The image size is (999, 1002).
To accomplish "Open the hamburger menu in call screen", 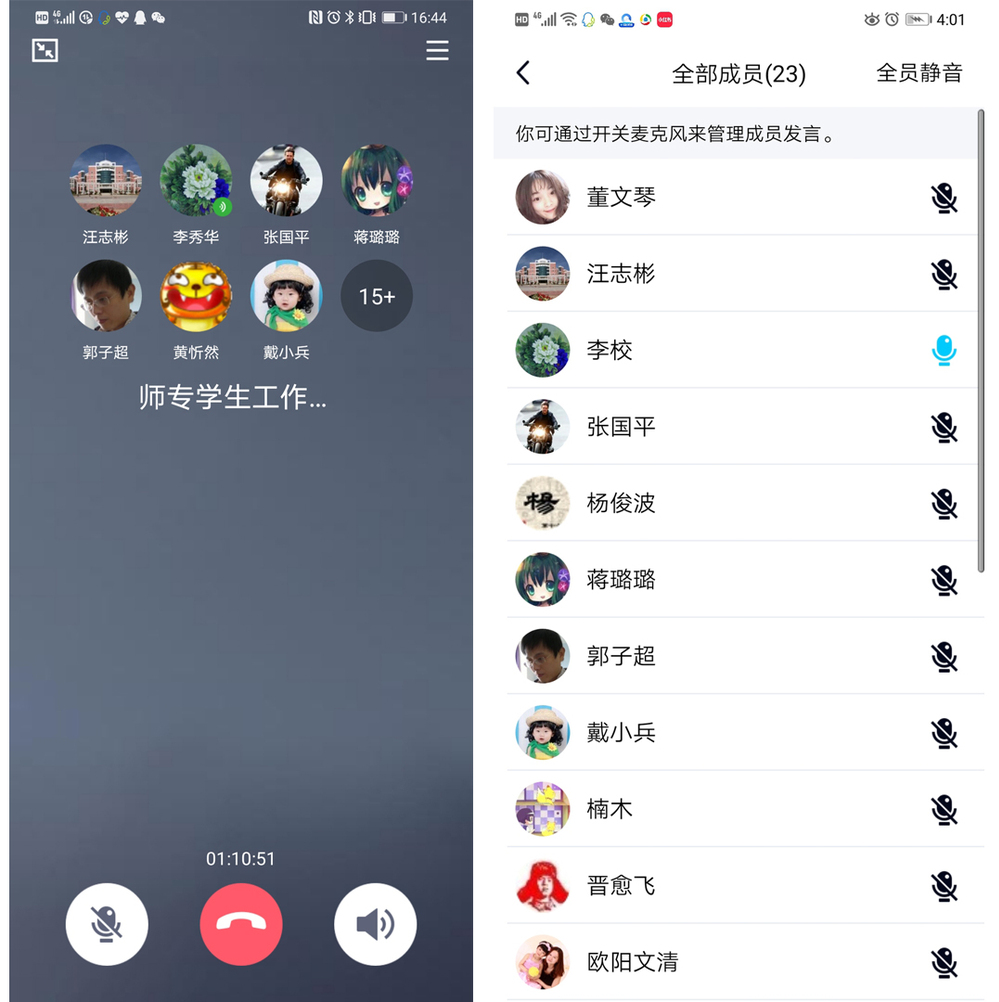I will point(437,50).
